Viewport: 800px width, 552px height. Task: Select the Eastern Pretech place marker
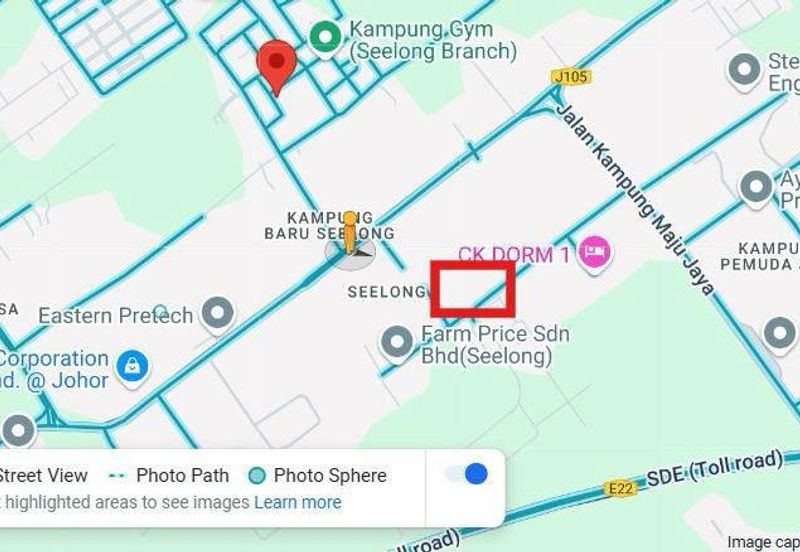pos(217,314)
